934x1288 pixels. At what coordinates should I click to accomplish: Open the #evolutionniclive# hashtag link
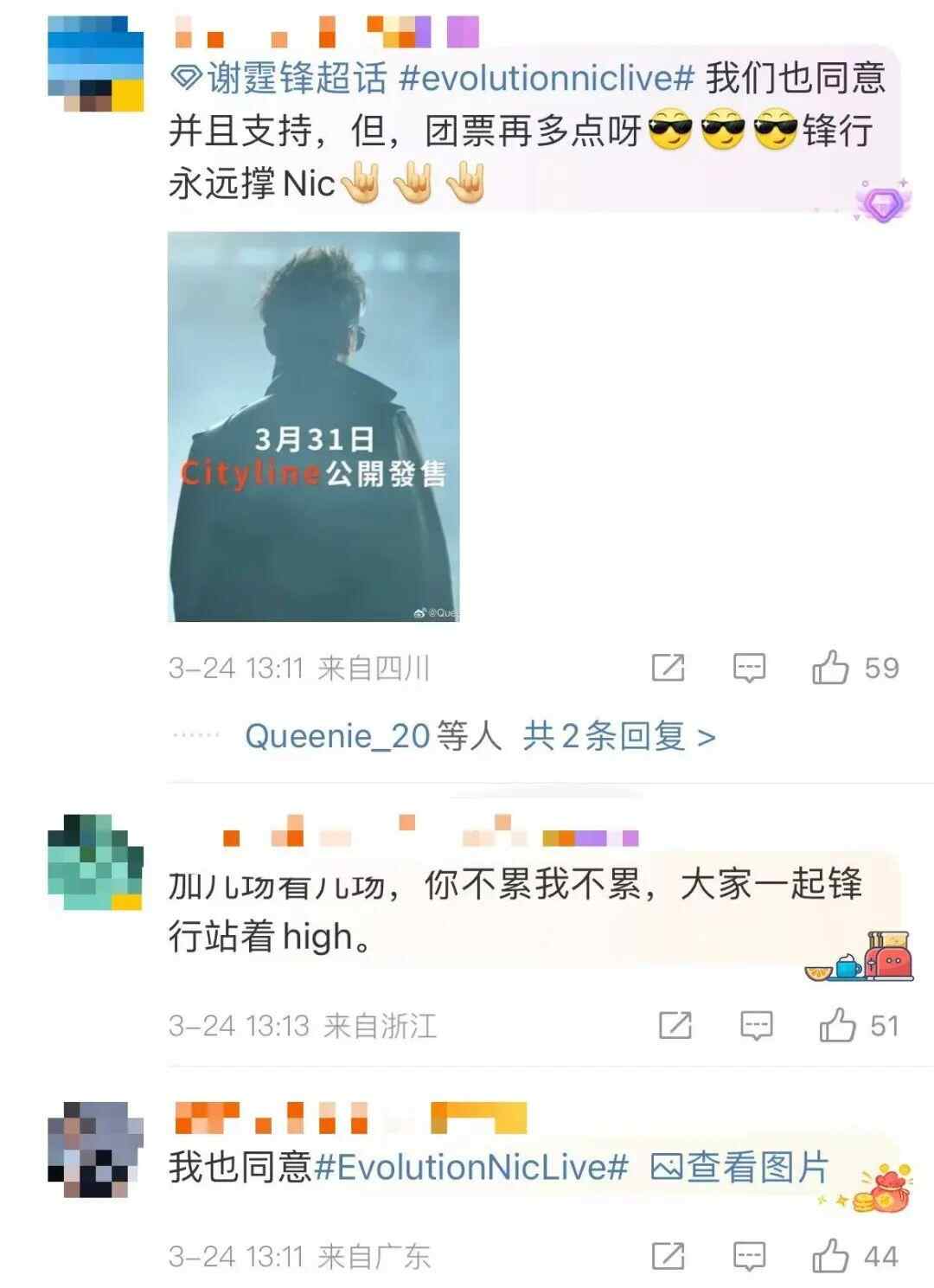point(547,79)
